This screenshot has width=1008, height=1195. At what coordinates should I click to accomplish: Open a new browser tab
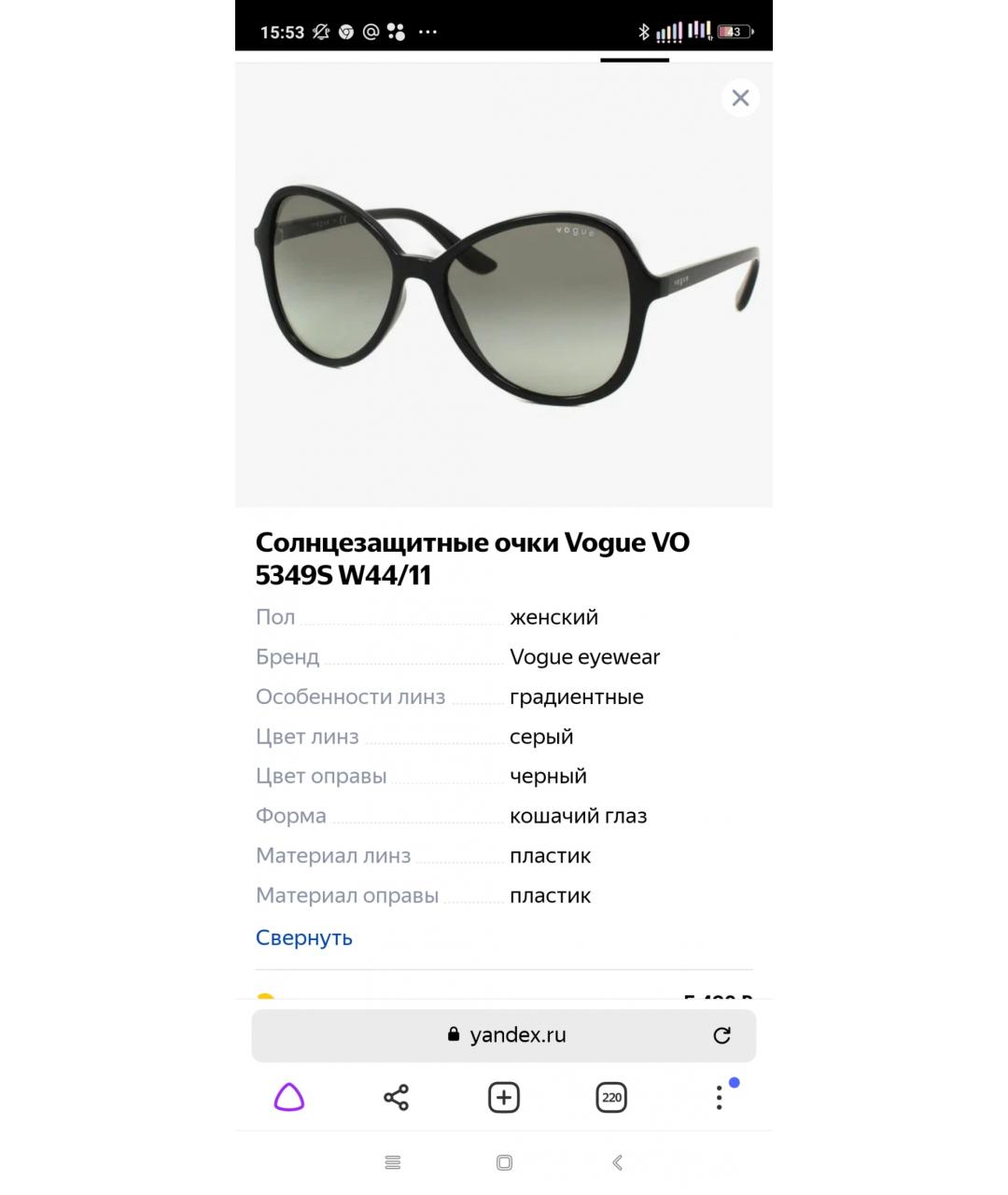[x=504, y=1098]
